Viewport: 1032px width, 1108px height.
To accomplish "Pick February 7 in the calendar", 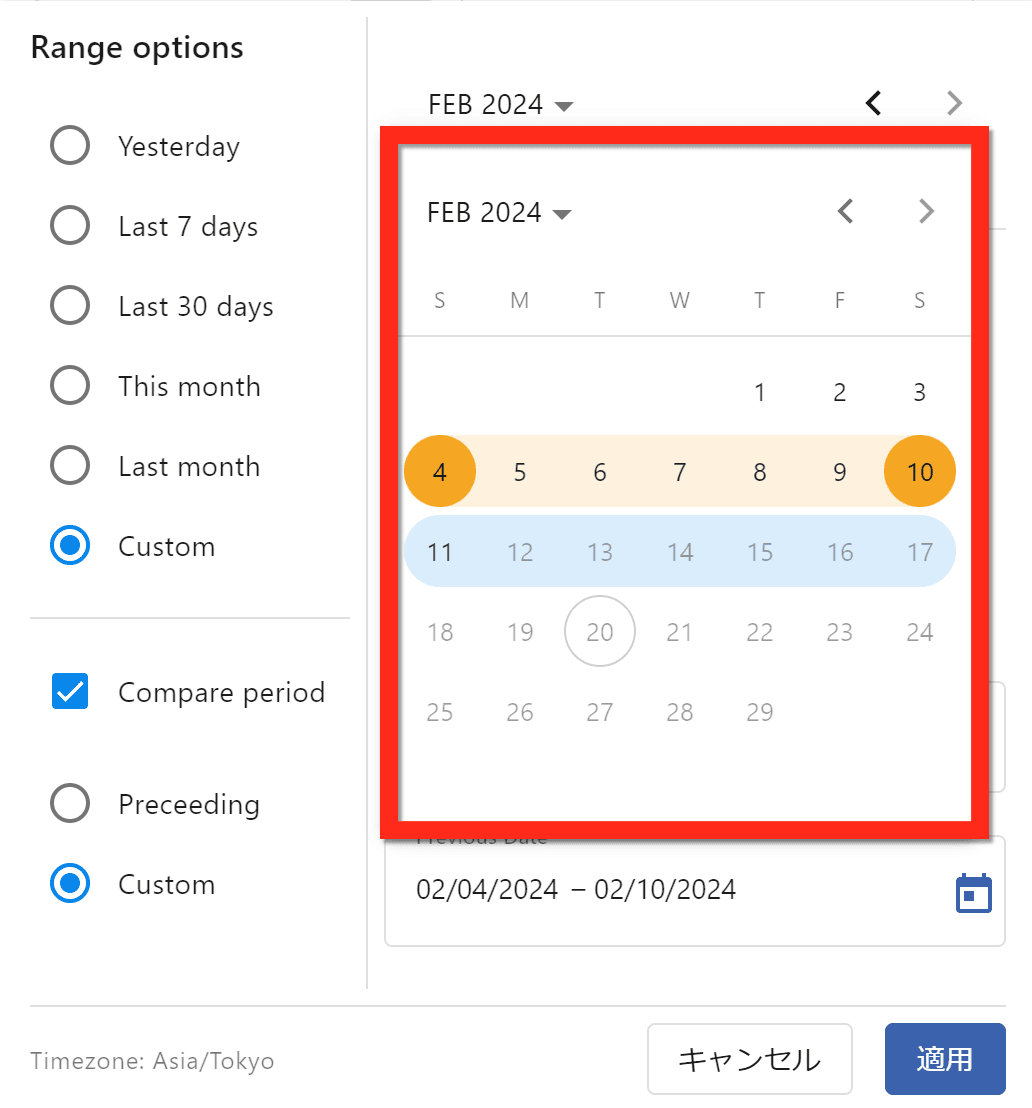I will 680,472.
